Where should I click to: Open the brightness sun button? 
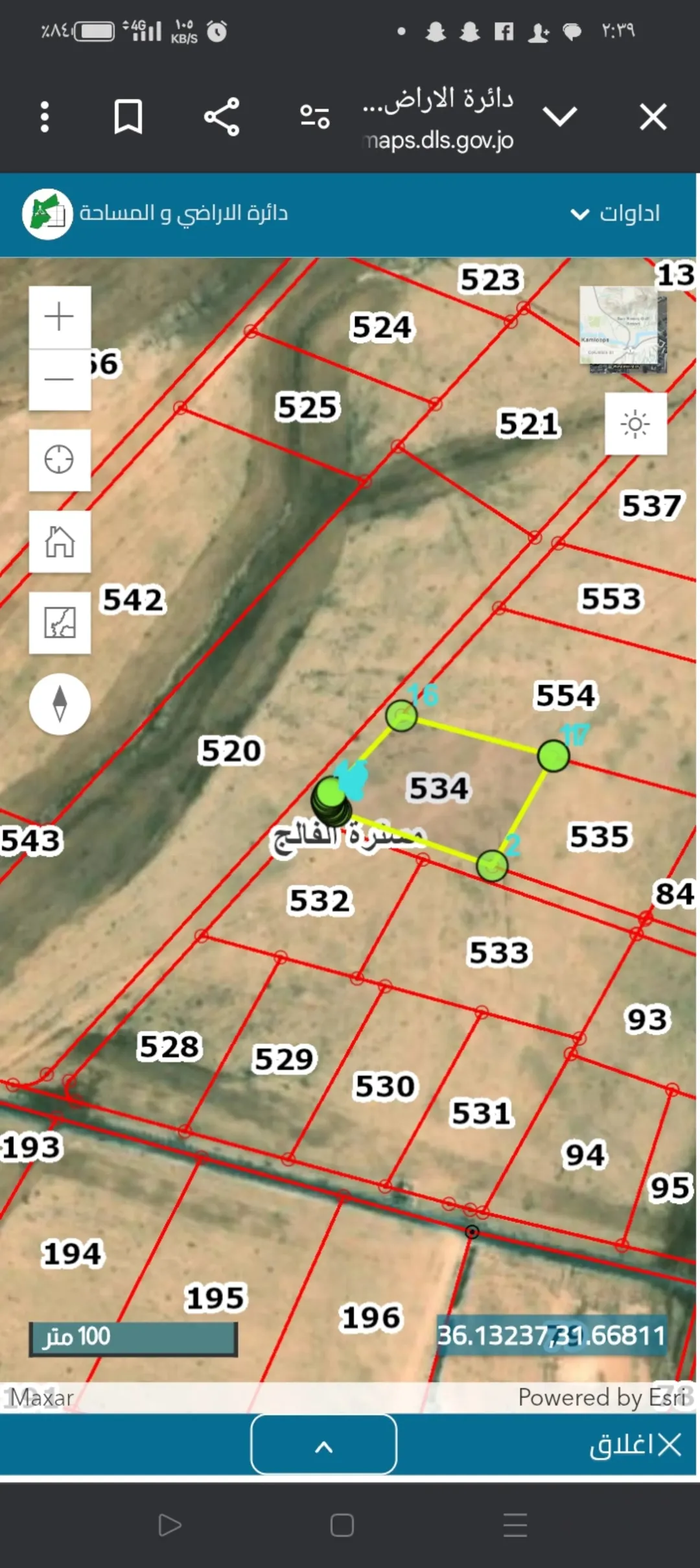tap(636, 424)
